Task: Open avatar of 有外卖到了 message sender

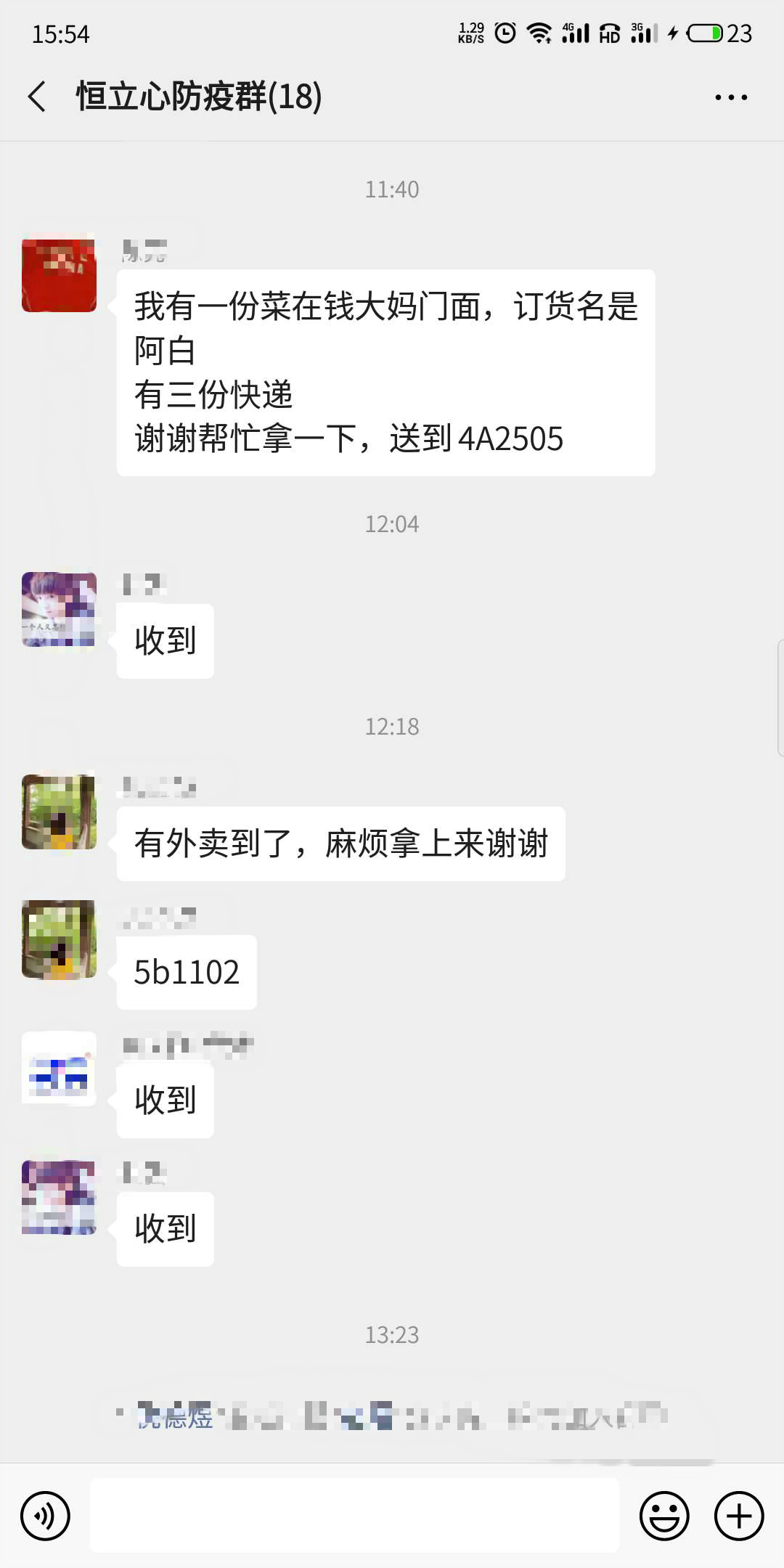Action: click(59, 812)
